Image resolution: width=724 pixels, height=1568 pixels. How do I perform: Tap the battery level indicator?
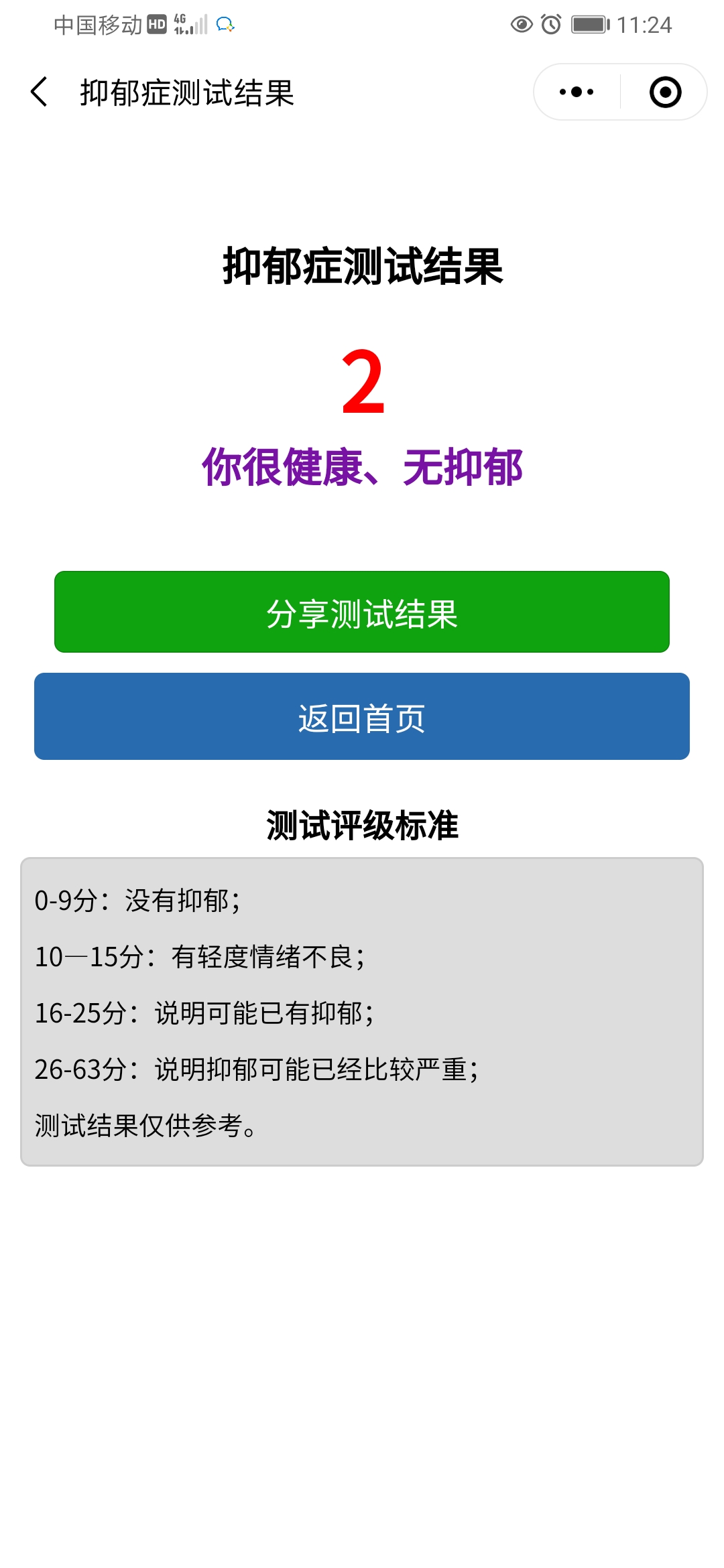coord(589,24)
